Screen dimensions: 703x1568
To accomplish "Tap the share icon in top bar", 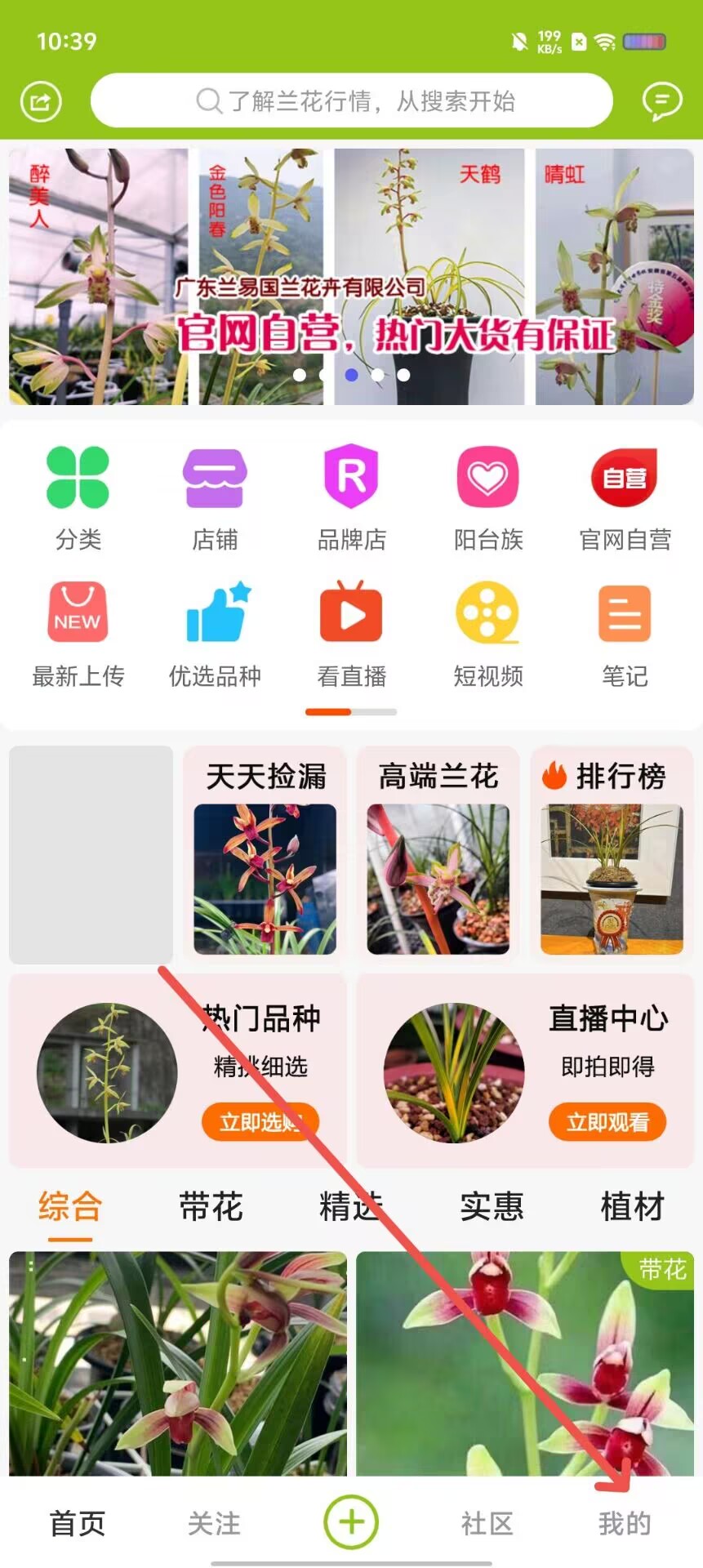I will [41, 101].
